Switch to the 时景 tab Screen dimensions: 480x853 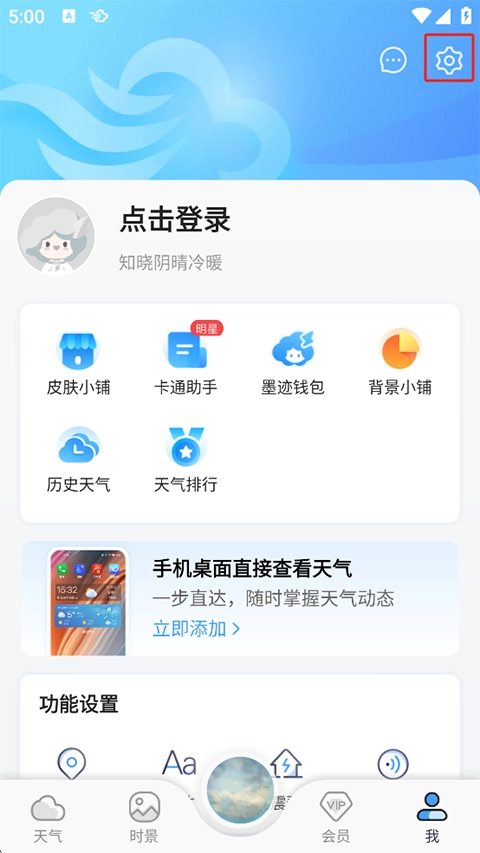pyautogui.click(x=144, y=818)
